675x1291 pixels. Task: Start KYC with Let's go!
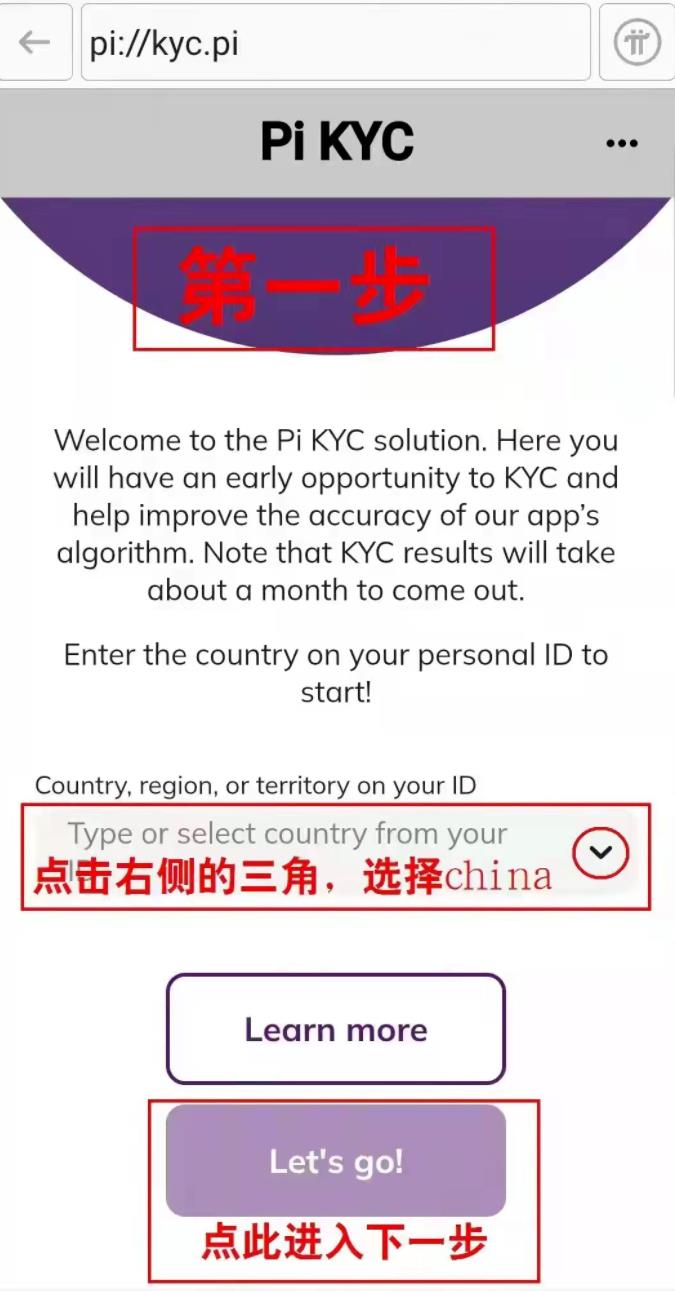[x=336, y=1161]
